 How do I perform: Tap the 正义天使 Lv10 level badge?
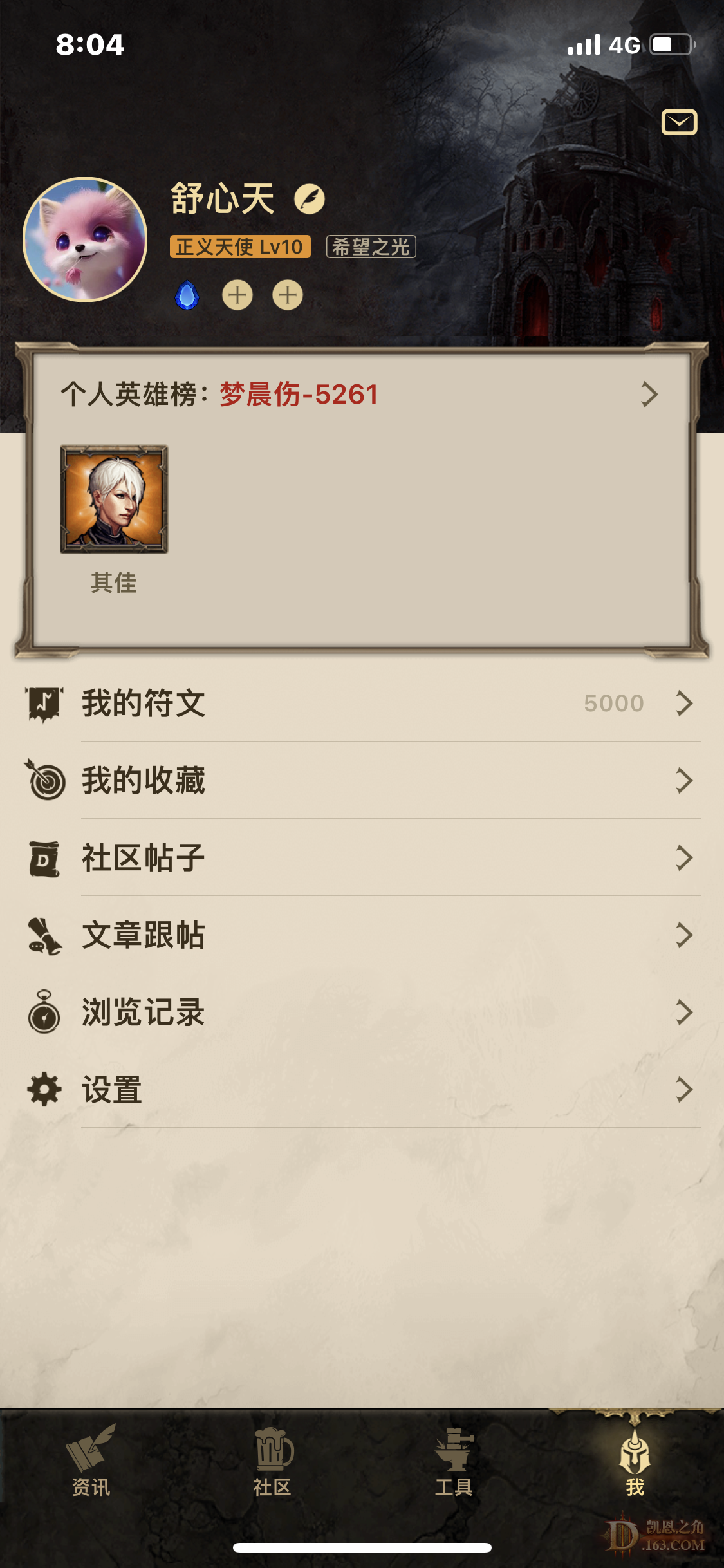[x=240, y=247]
